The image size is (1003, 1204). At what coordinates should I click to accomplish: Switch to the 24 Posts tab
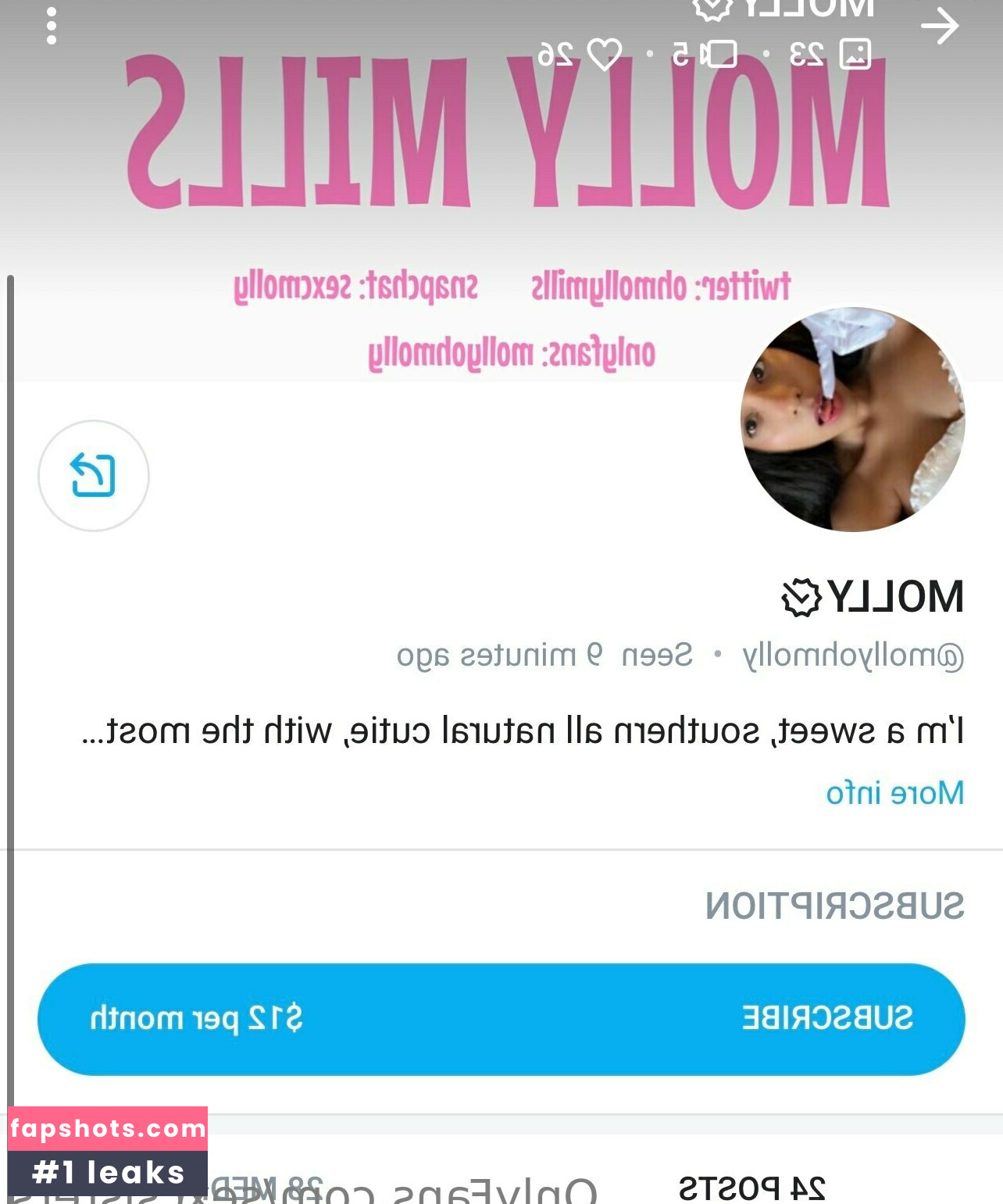(x=751, y=1188)
